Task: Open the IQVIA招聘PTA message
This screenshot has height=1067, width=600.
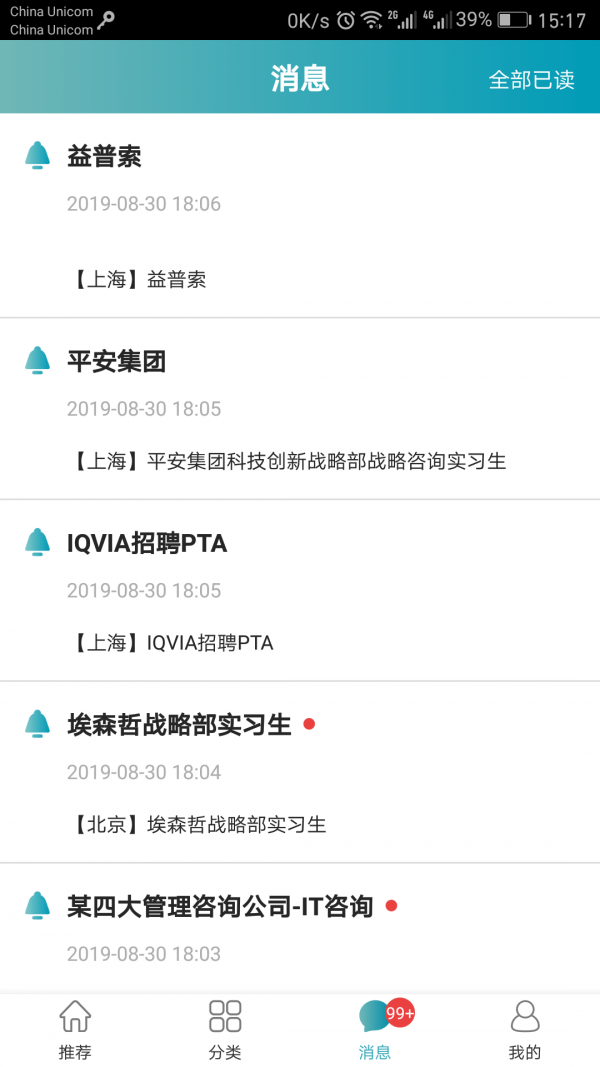Action: point(300,590)
